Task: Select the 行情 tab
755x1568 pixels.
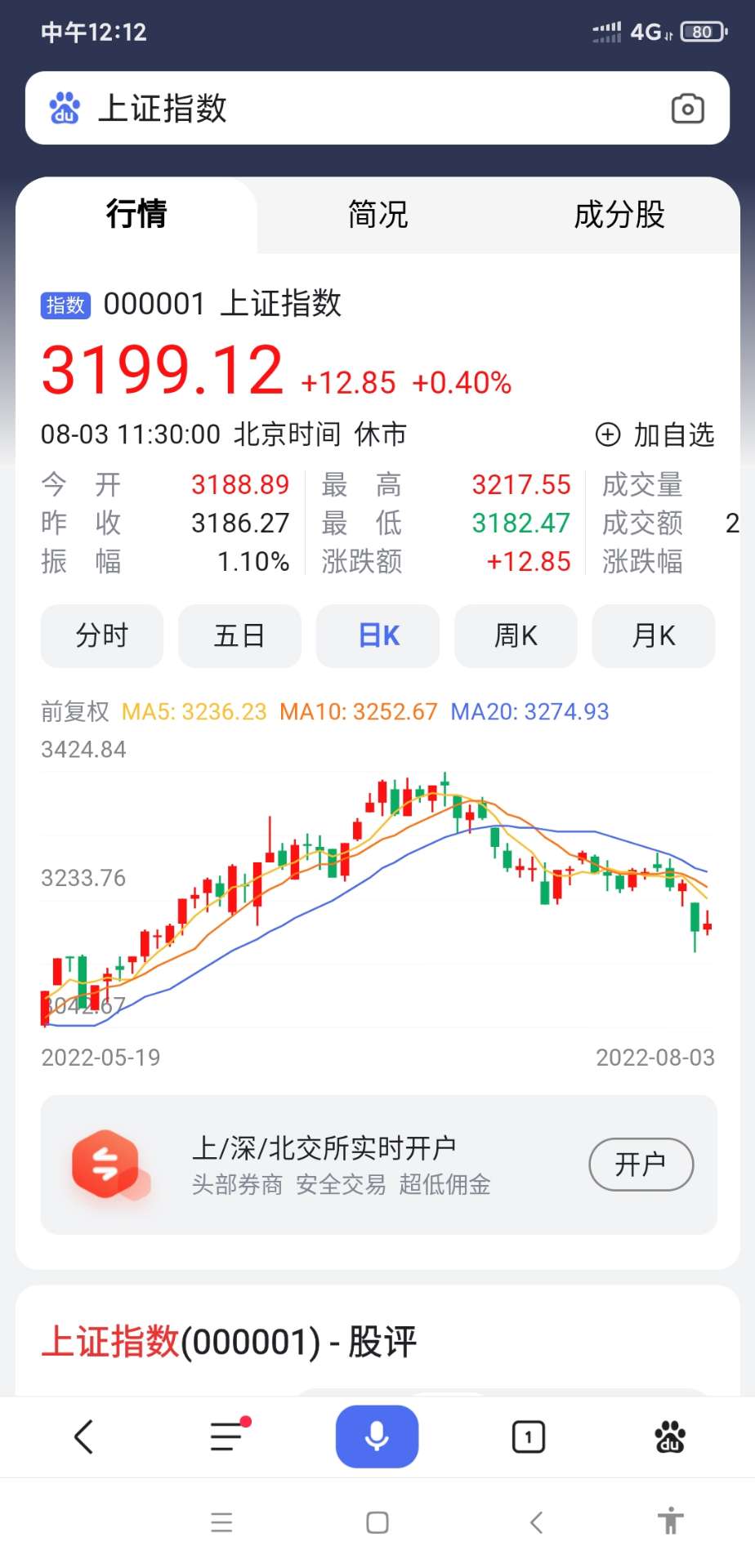Action: 136,215
